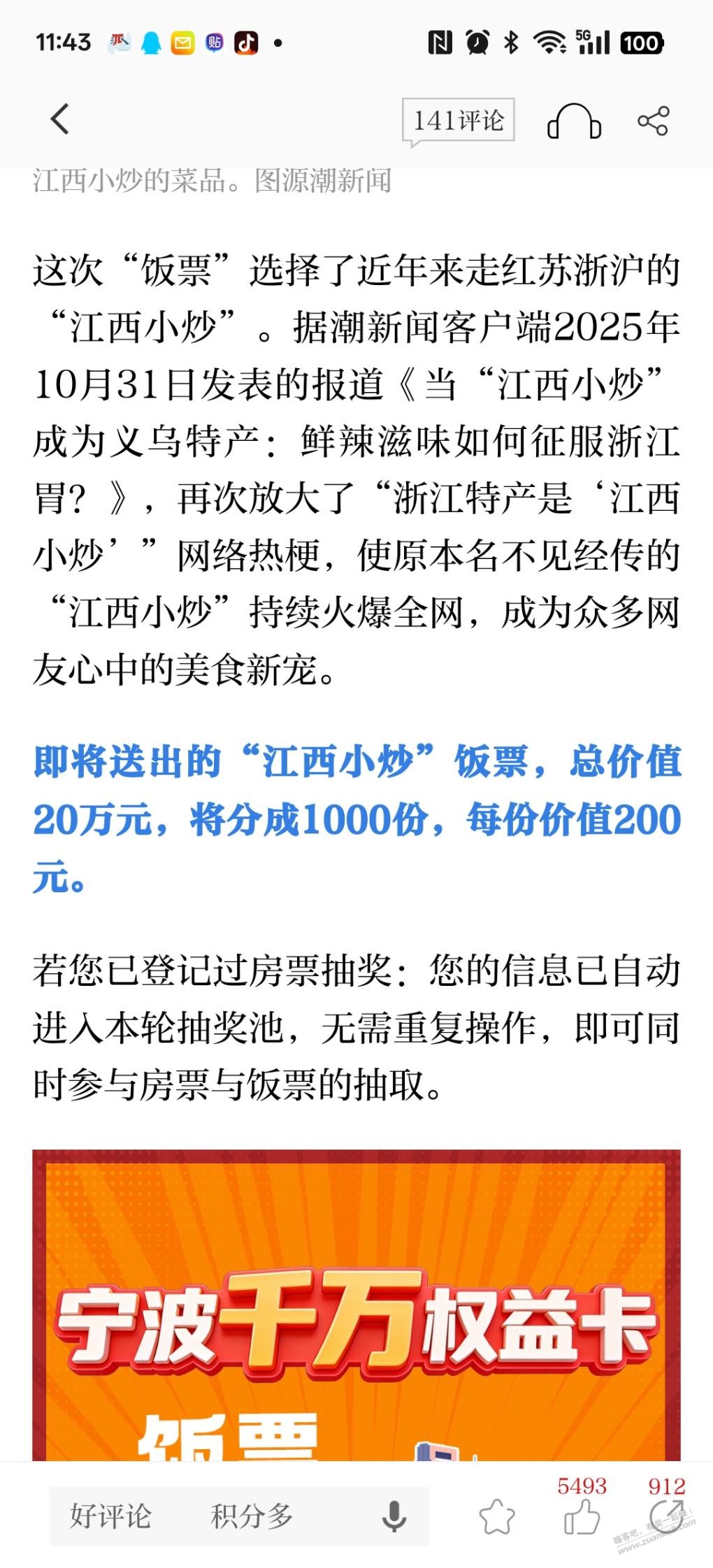Image resolution: width=713 pixels, height=1568 pixels.
Task: Tap the forward icon showing 912
Action: pyautogui.click(x=666, y=1516)
